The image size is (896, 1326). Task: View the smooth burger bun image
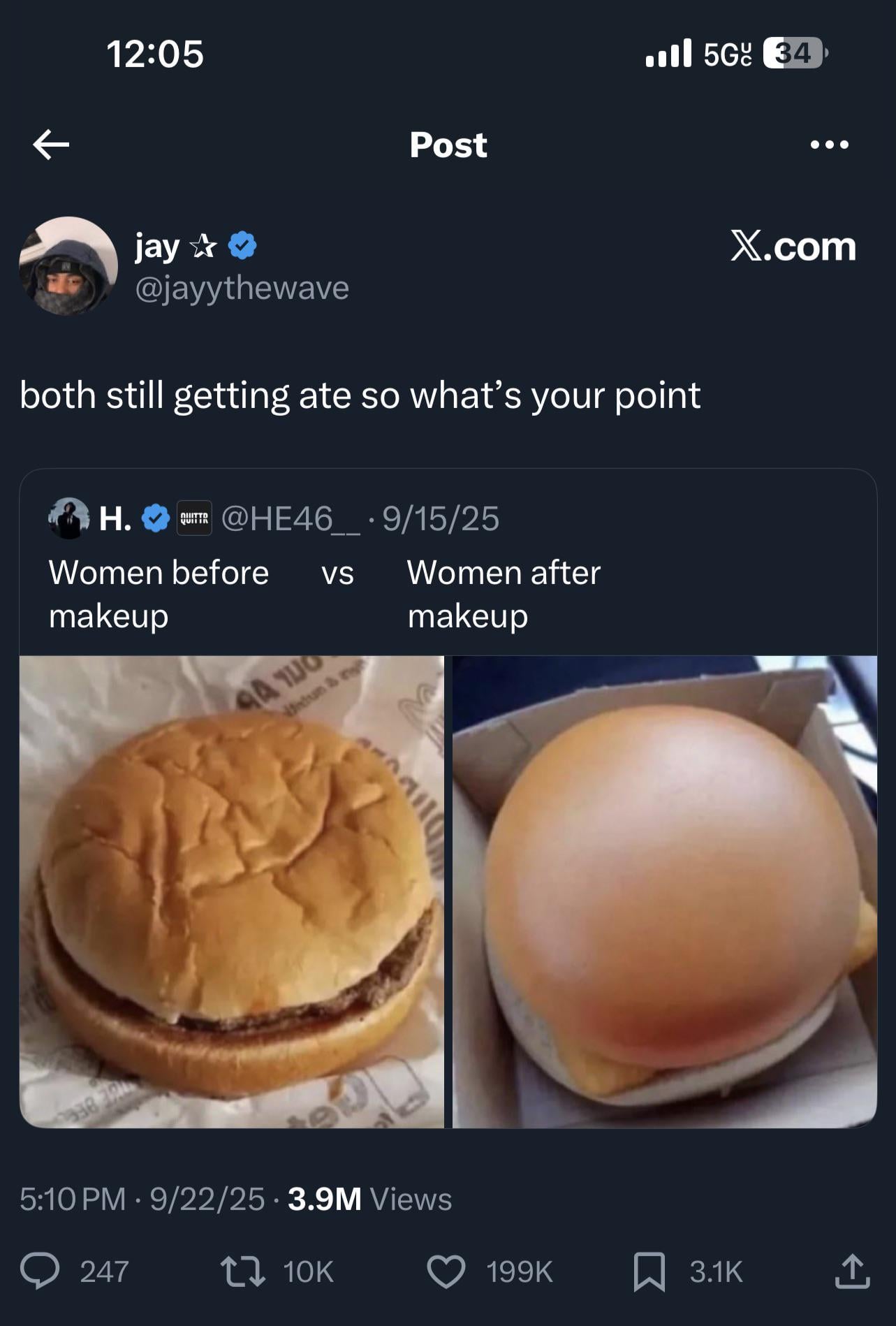tap(665, 891)
